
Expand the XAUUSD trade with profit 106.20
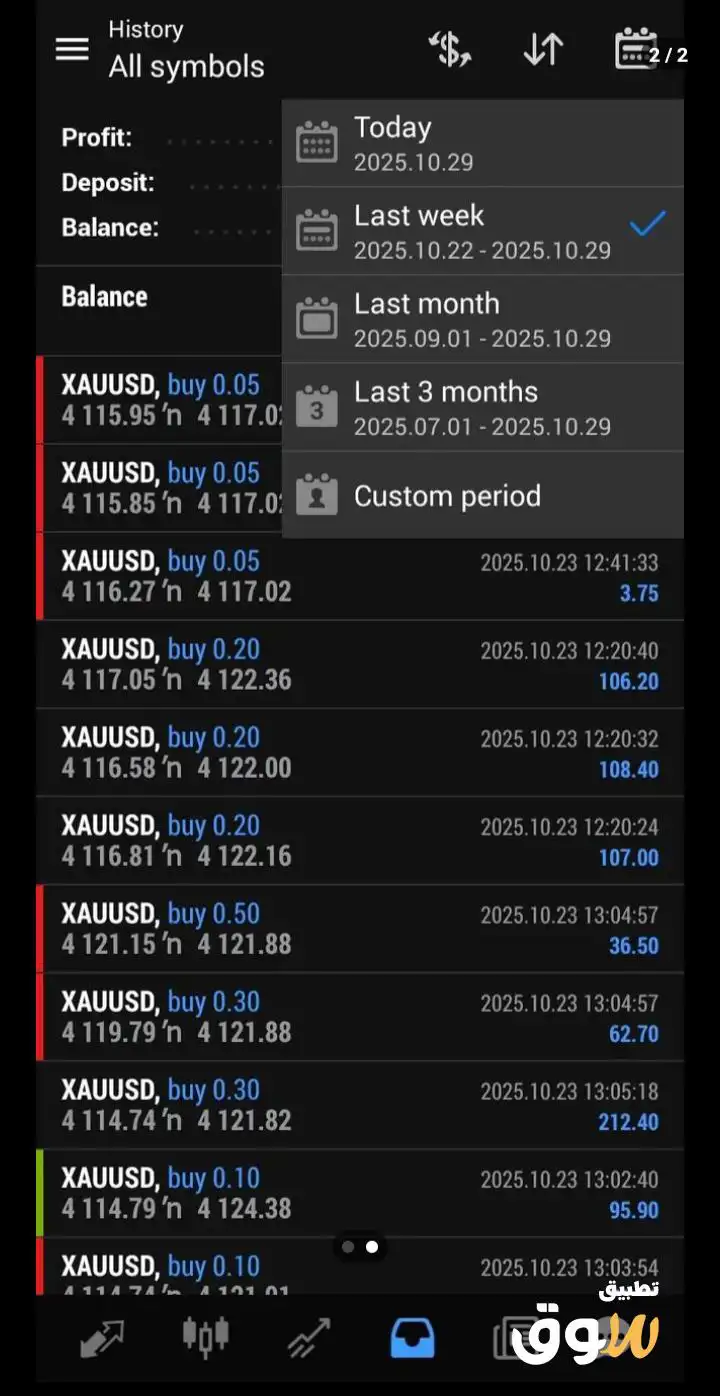[x=360, y=665]
